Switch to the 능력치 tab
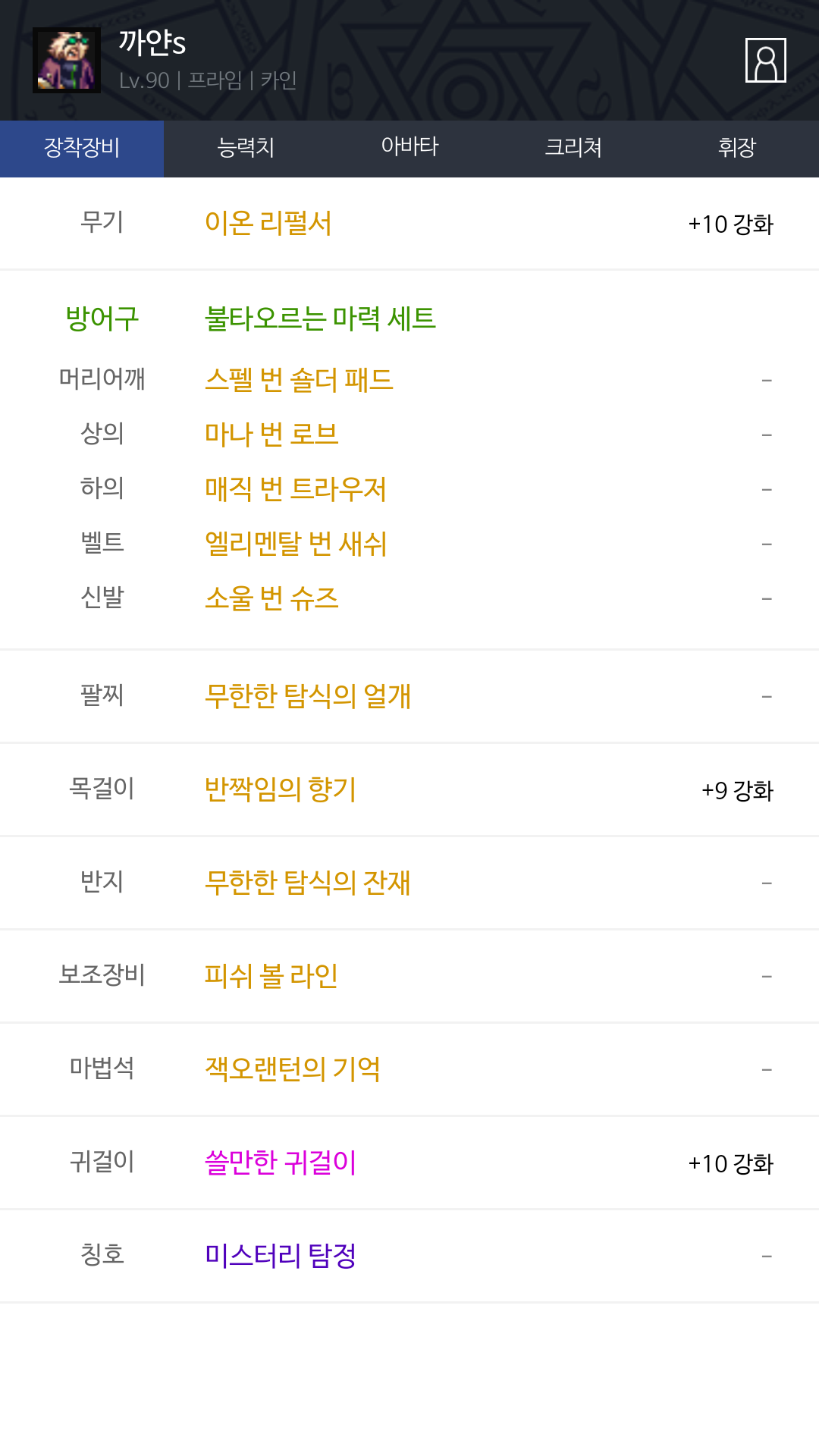819x1456 pixels. point(246,148)
